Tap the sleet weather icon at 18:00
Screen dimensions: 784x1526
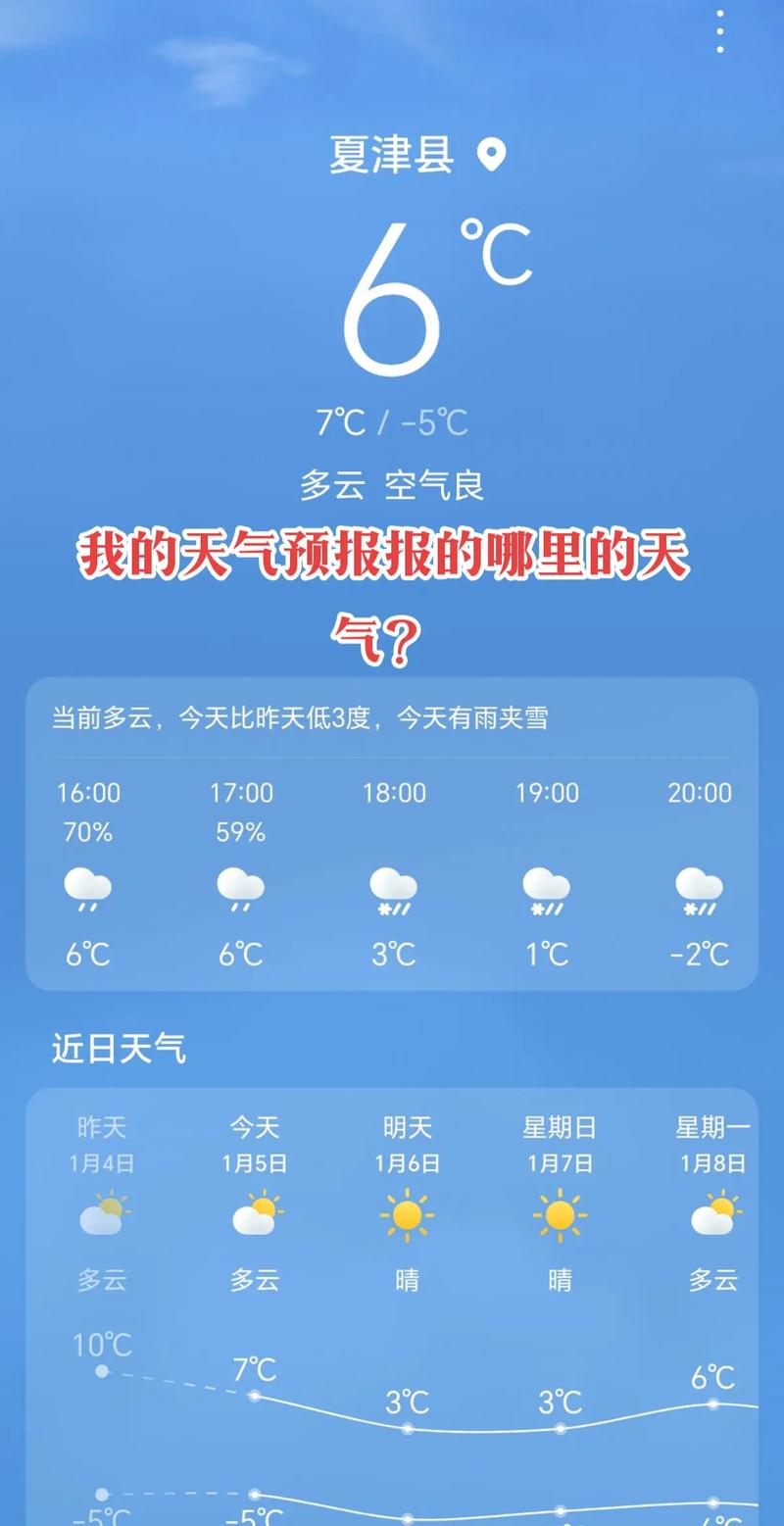(394, 890)
